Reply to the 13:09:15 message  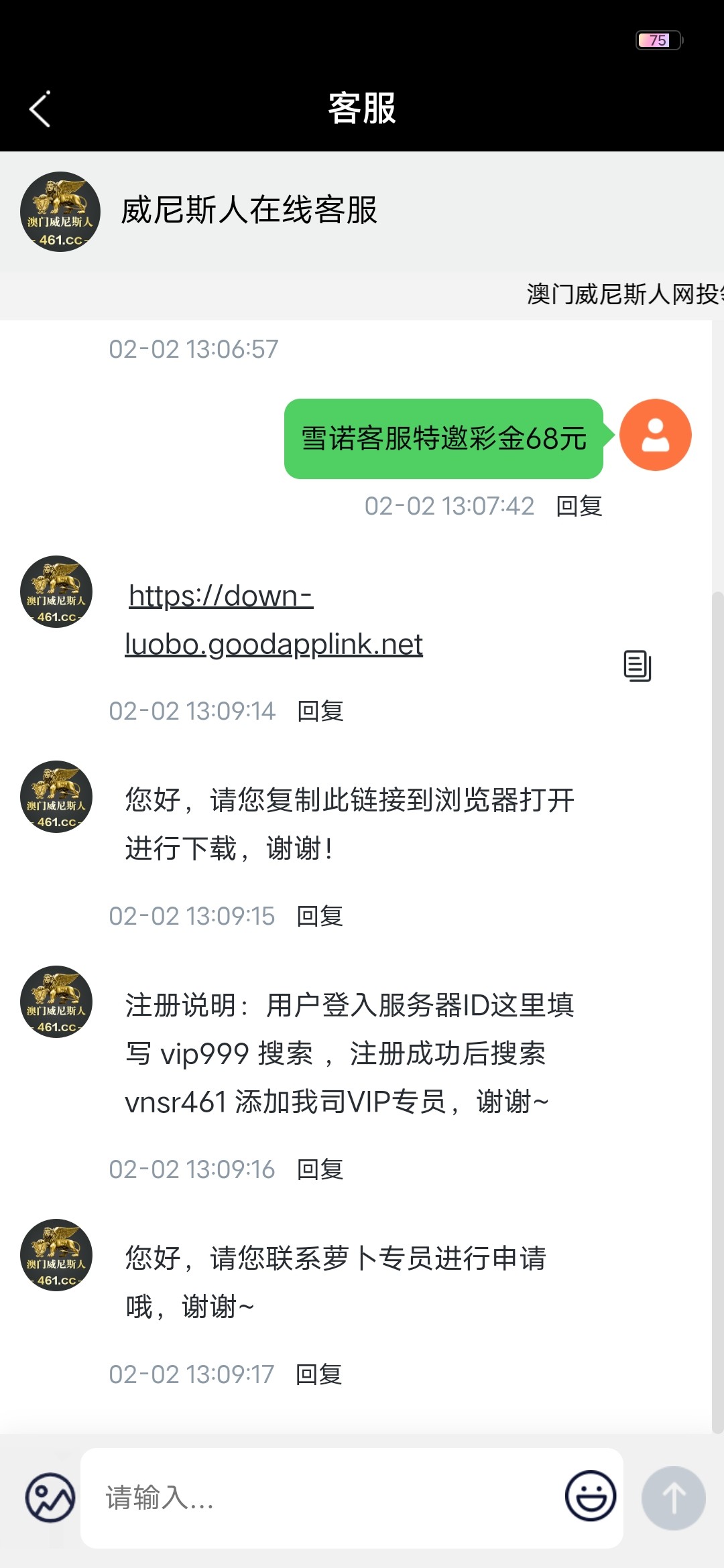point(320,916)
